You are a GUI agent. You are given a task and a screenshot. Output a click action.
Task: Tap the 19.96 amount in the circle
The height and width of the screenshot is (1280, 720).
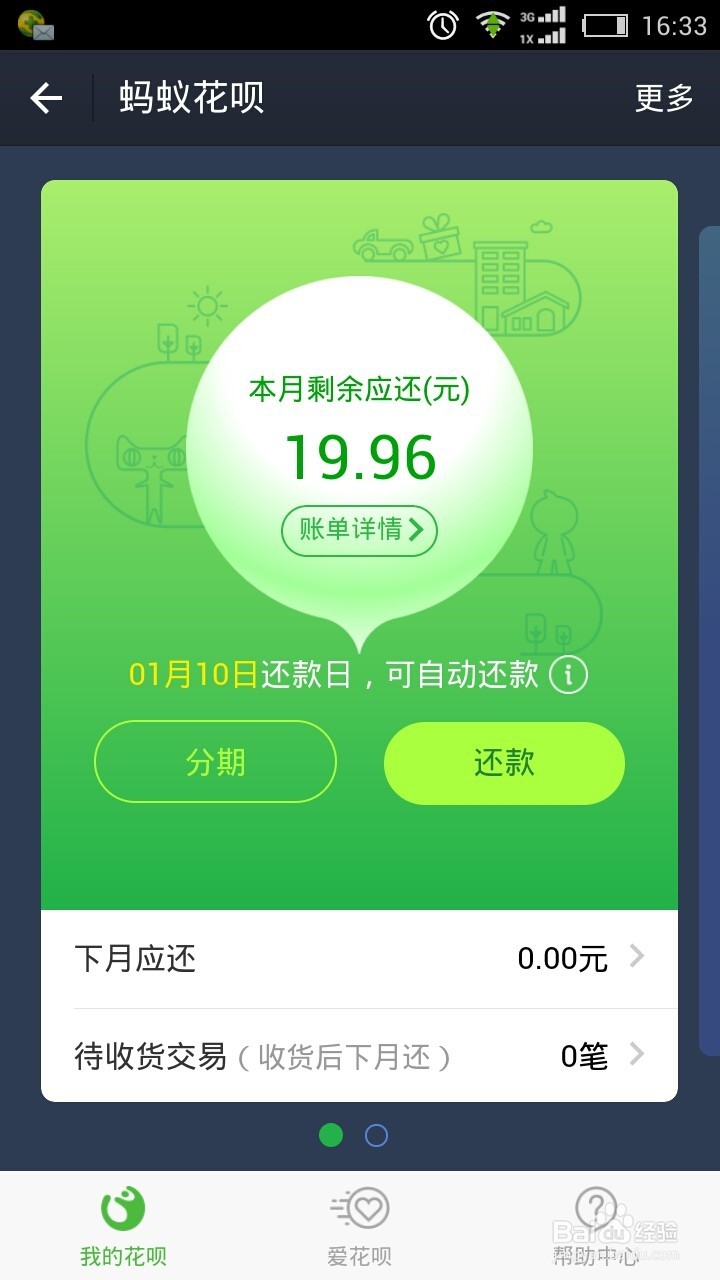coord(360,457)
